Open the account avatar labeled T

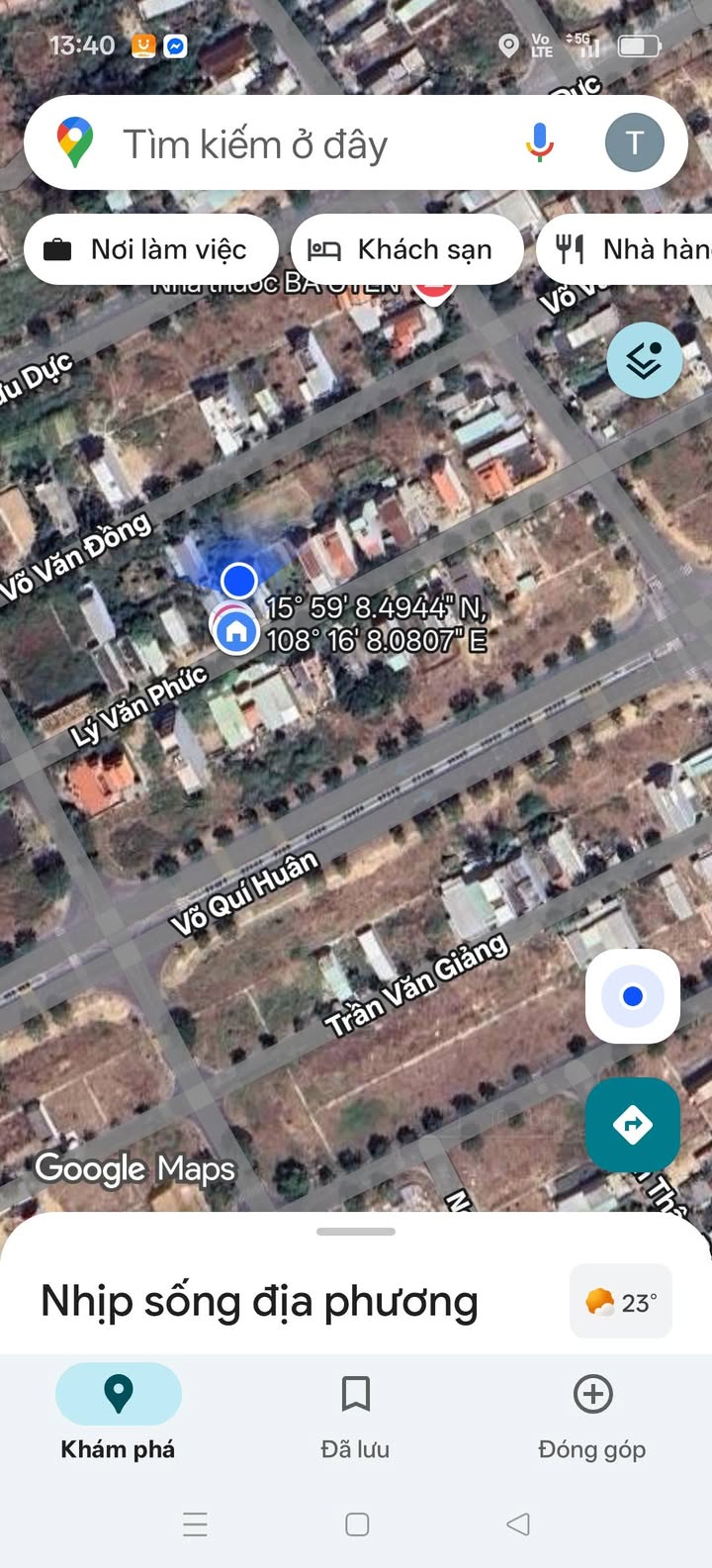tap(634, 143)
